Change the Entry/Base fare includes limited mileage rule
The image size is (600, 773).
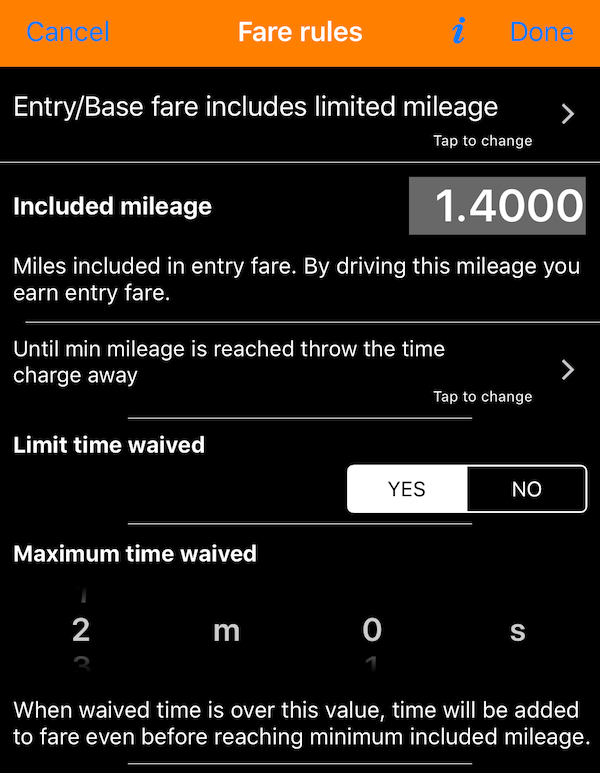tap(300, 115)
